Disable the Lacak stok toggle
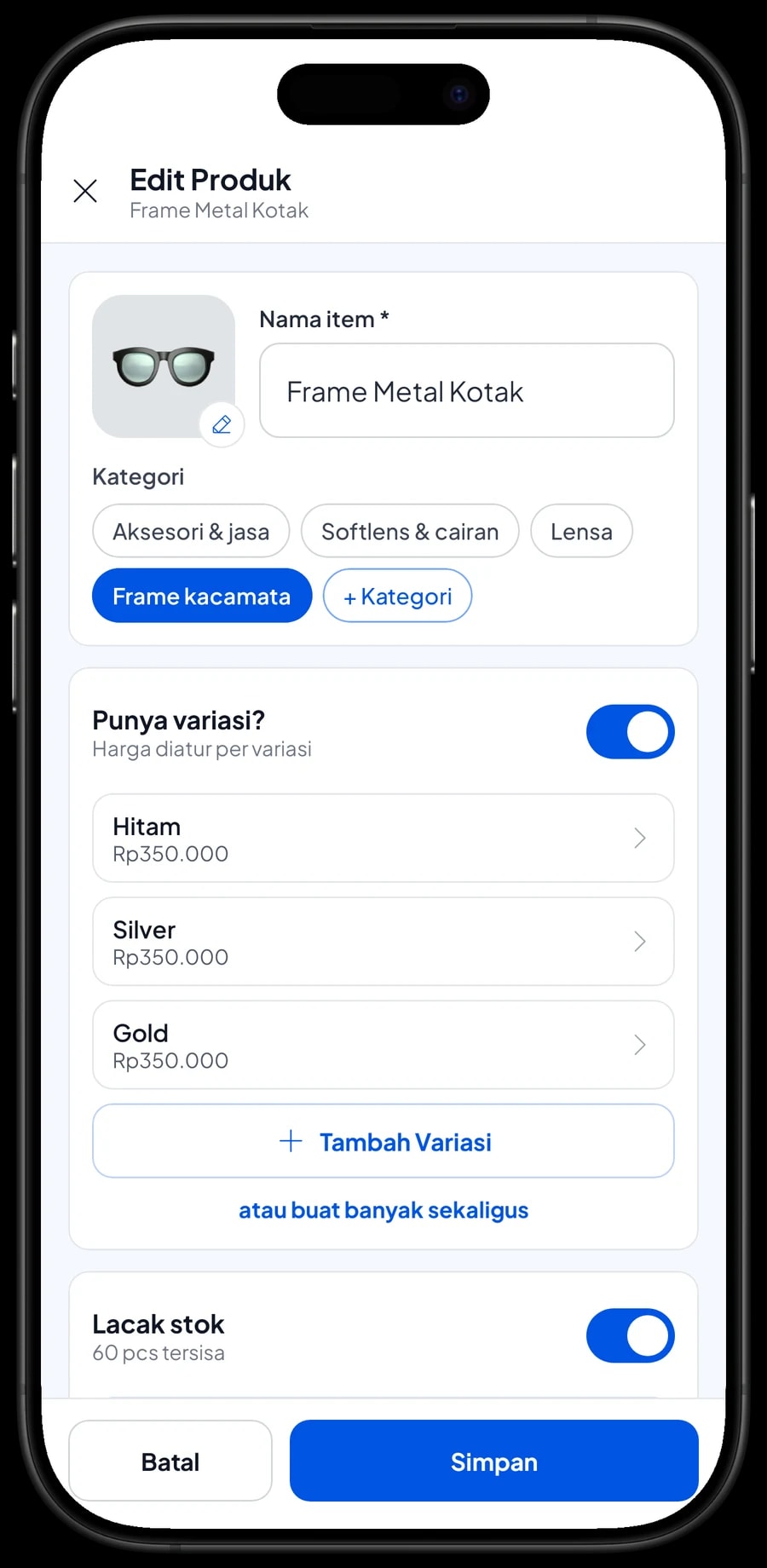This screenshot has width=767, height=1568. [x=630, y=1336]
